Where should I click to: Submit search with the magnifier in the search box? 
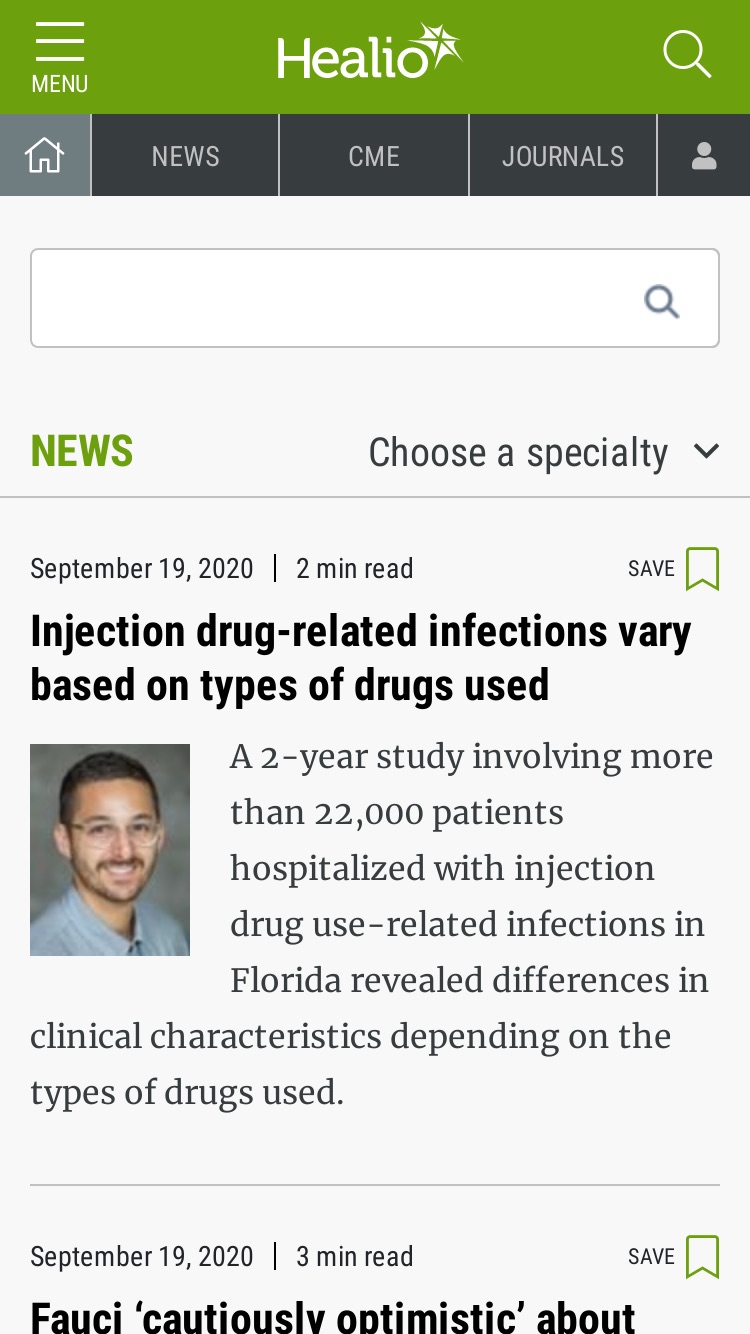point(662,300)
